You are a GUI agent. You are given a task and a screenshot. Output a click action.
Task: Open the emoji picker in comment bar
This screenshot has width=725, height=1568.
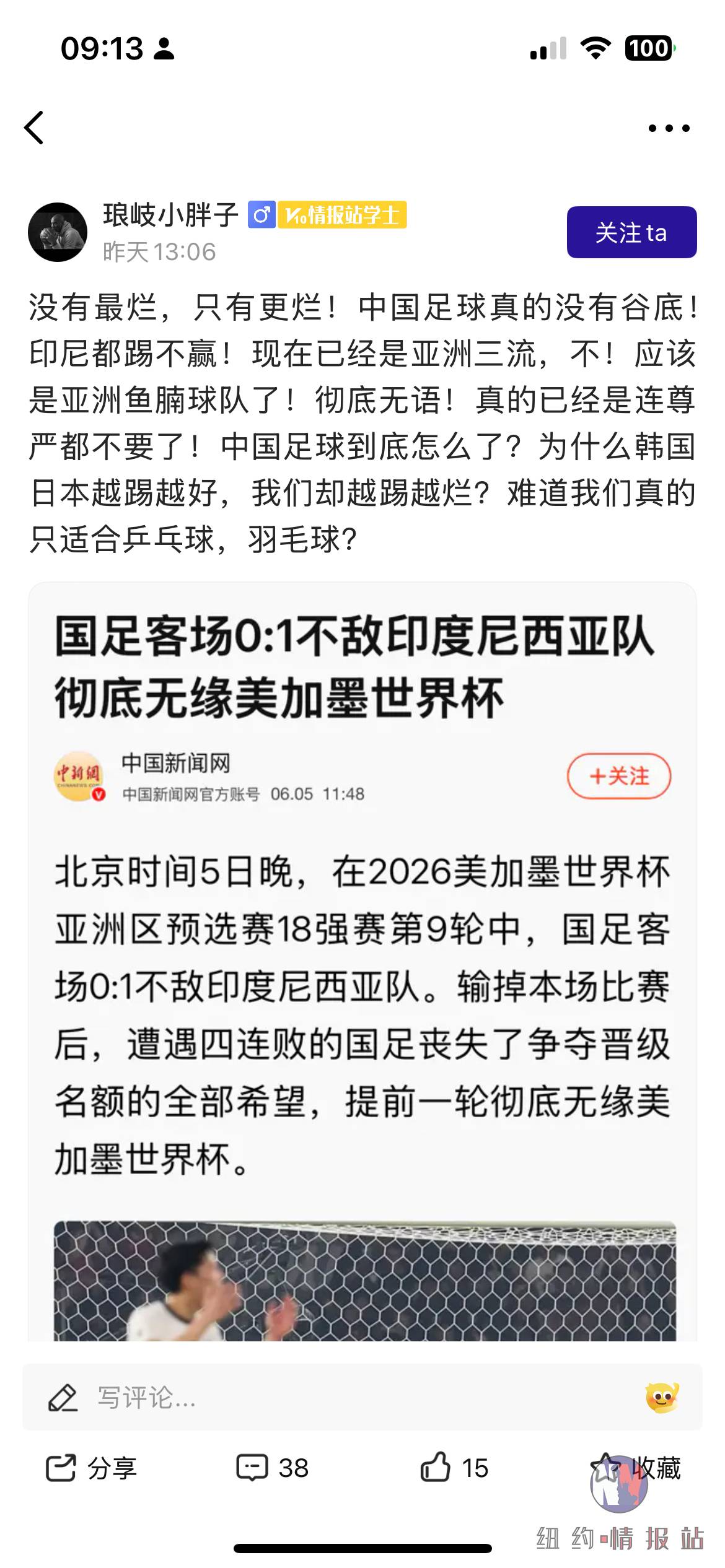(x=662, y=1398)
